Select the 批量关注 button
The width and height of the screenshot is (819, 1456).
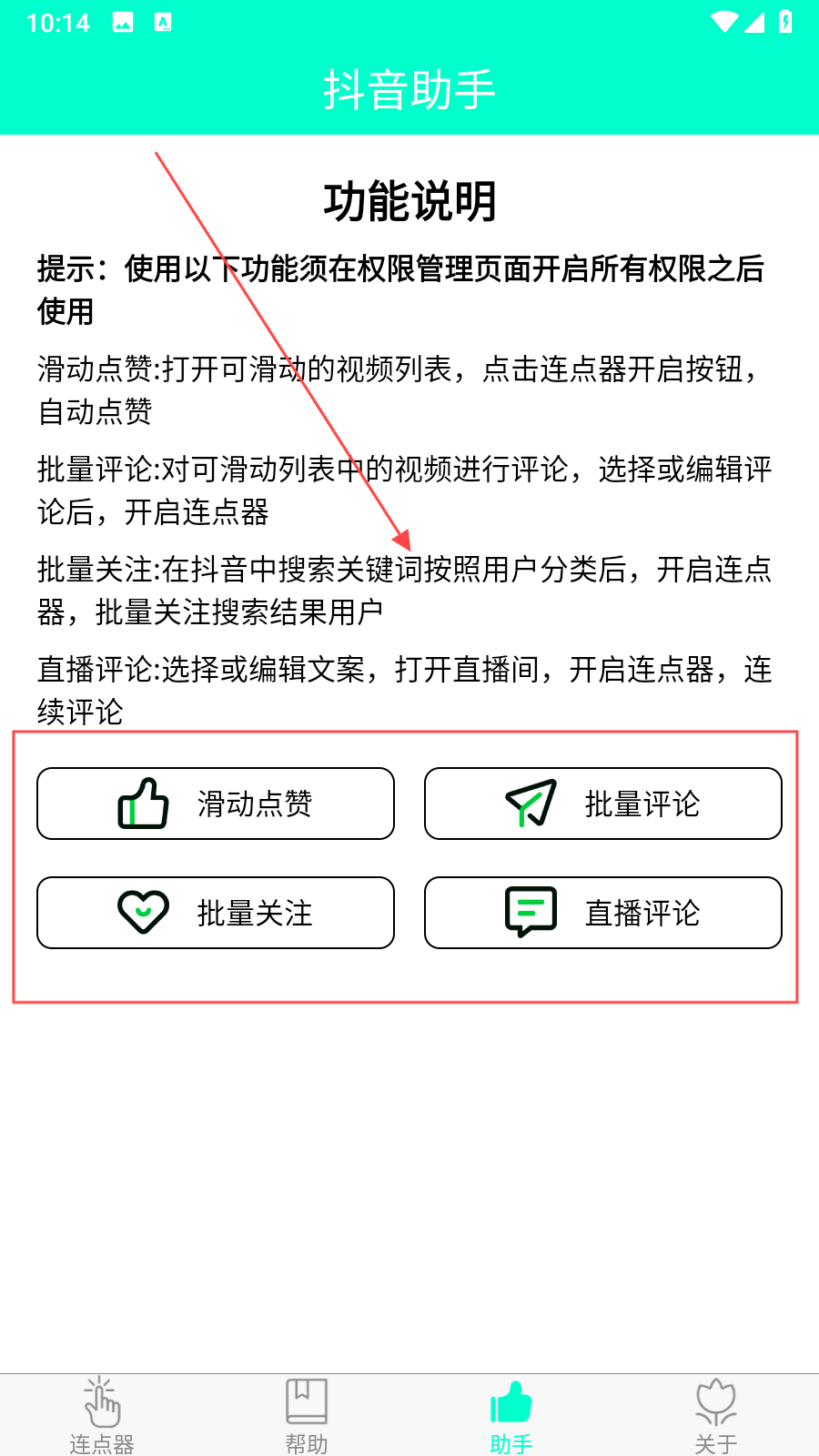216,913
